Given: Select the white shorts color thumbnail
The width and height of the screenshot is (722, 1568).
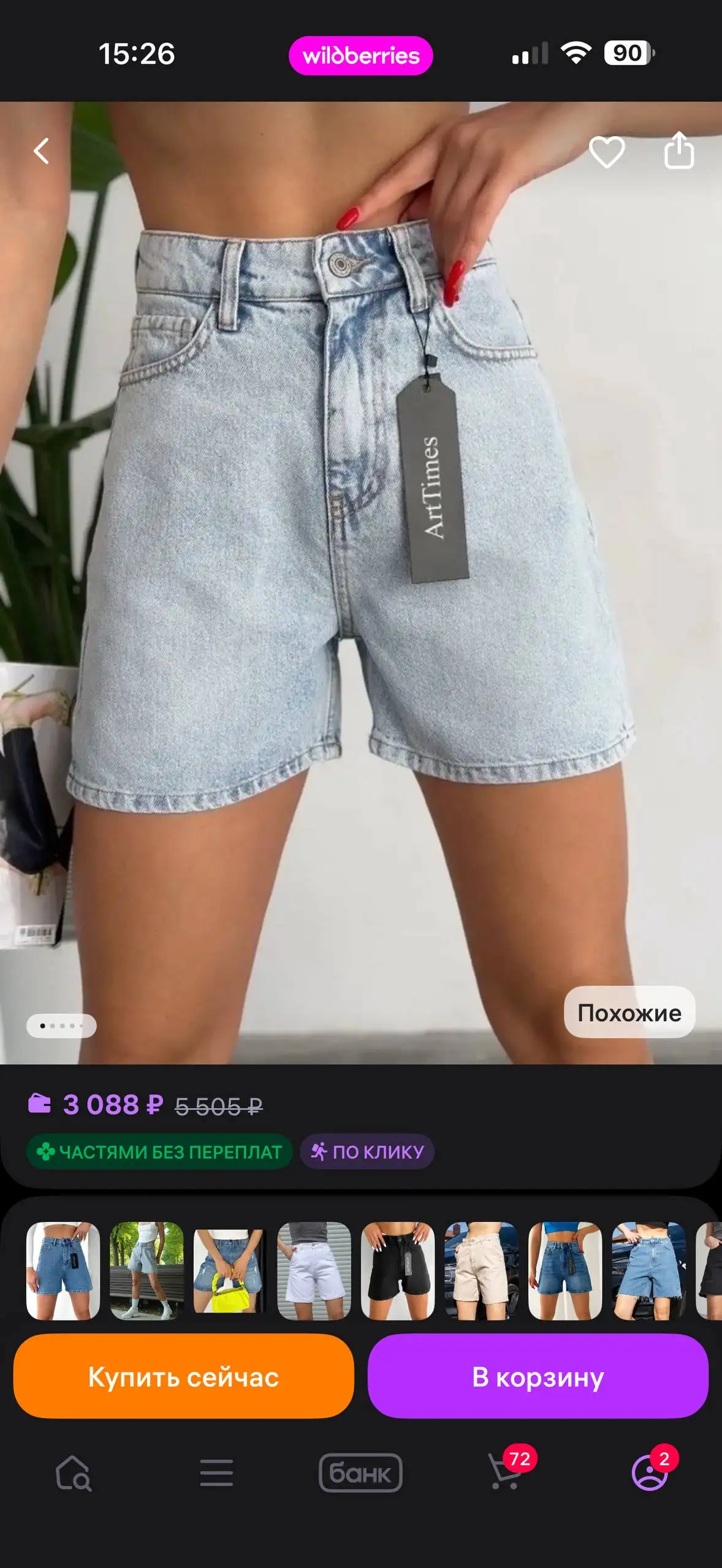Looking at the screenshot, I should pos(314,1270).
